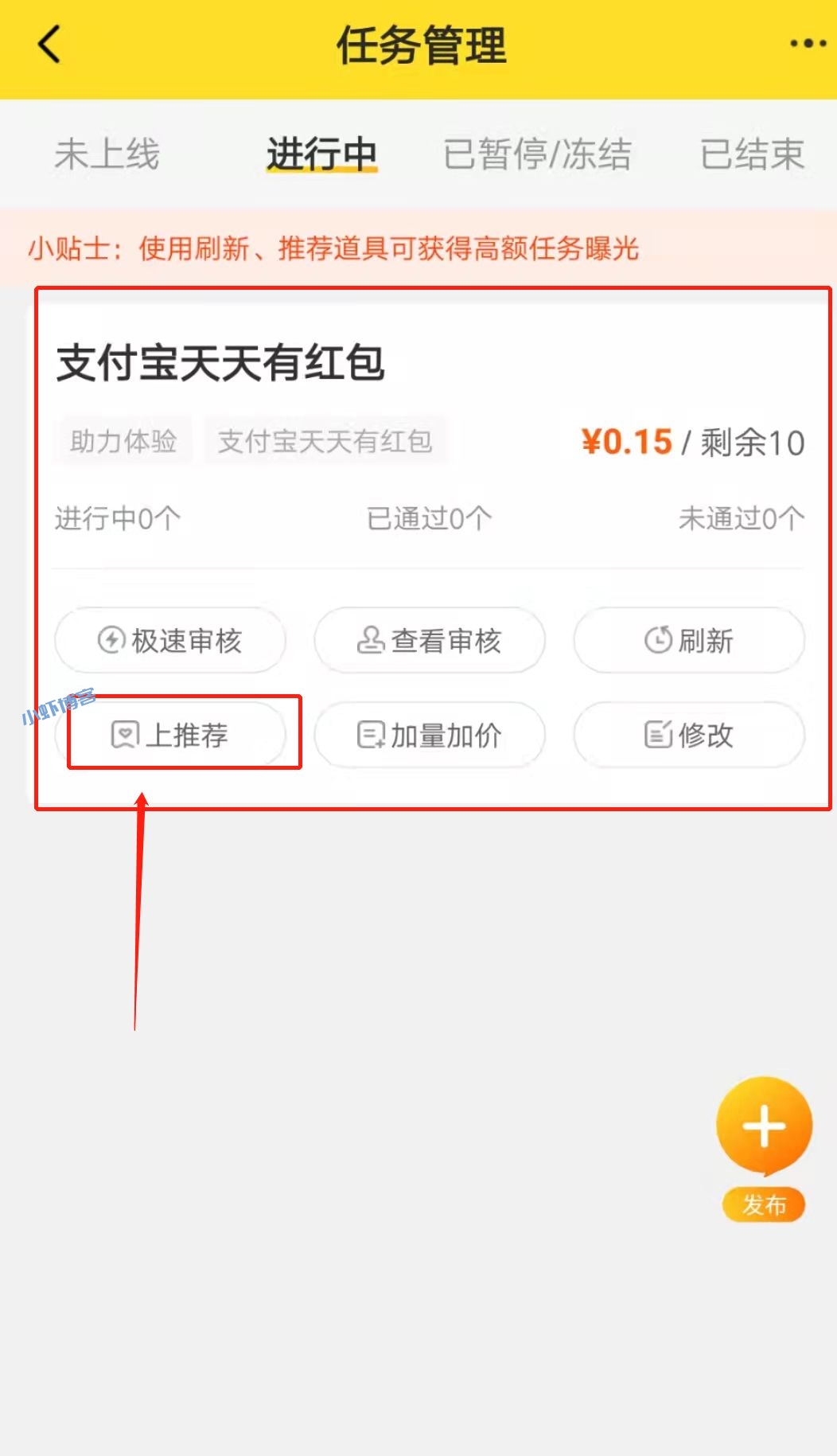Screen dimensions: 837x1456
Task: Click the 上推荐 heart icon
Action: tap(123, 734)
